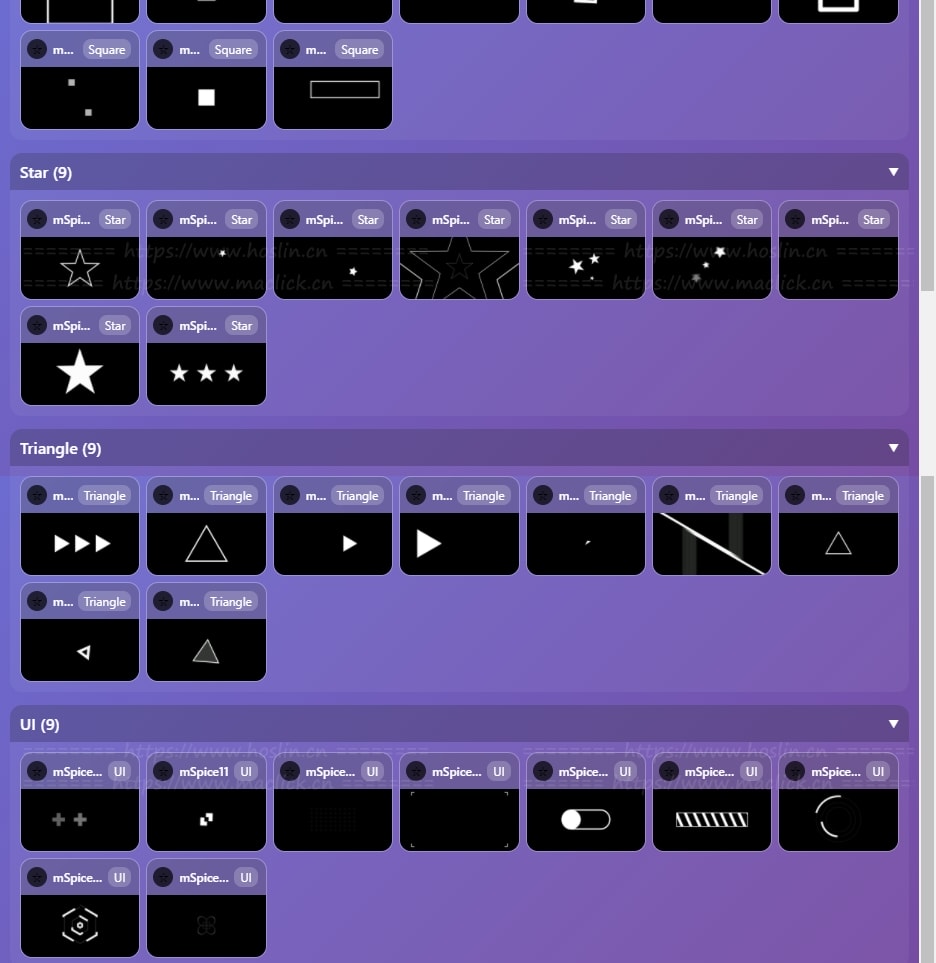Select the striped progress bar UI preset
936x963 pixels.
click(711, 819)
